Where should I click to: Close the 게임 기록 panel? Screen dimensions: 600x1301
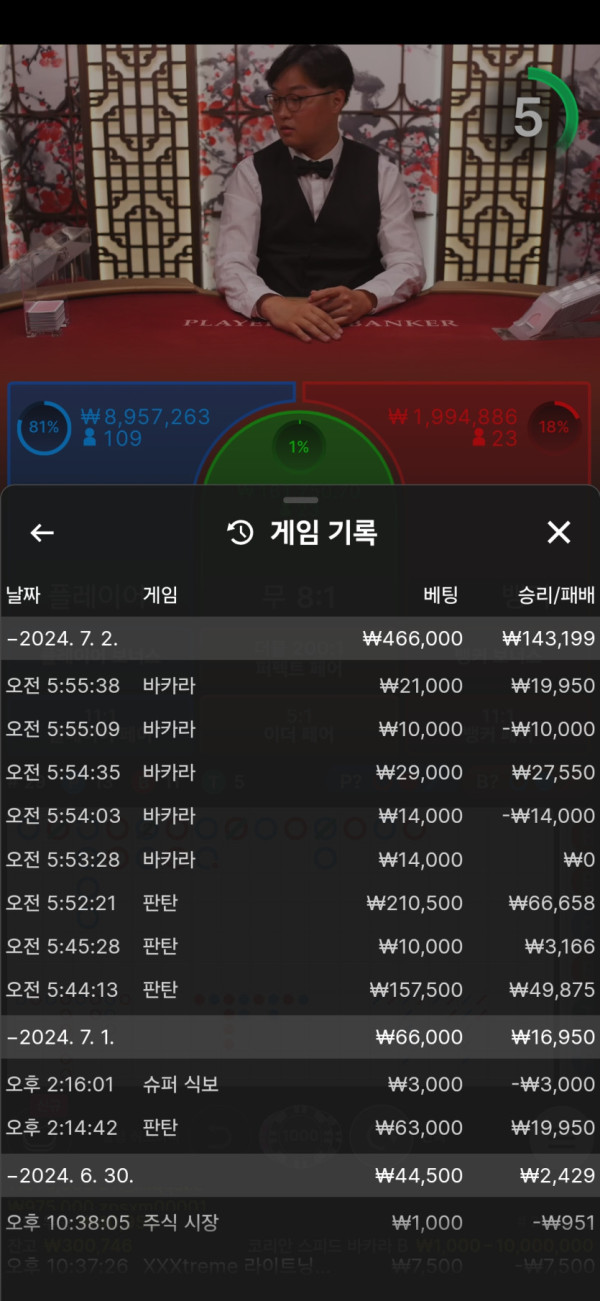558,533
